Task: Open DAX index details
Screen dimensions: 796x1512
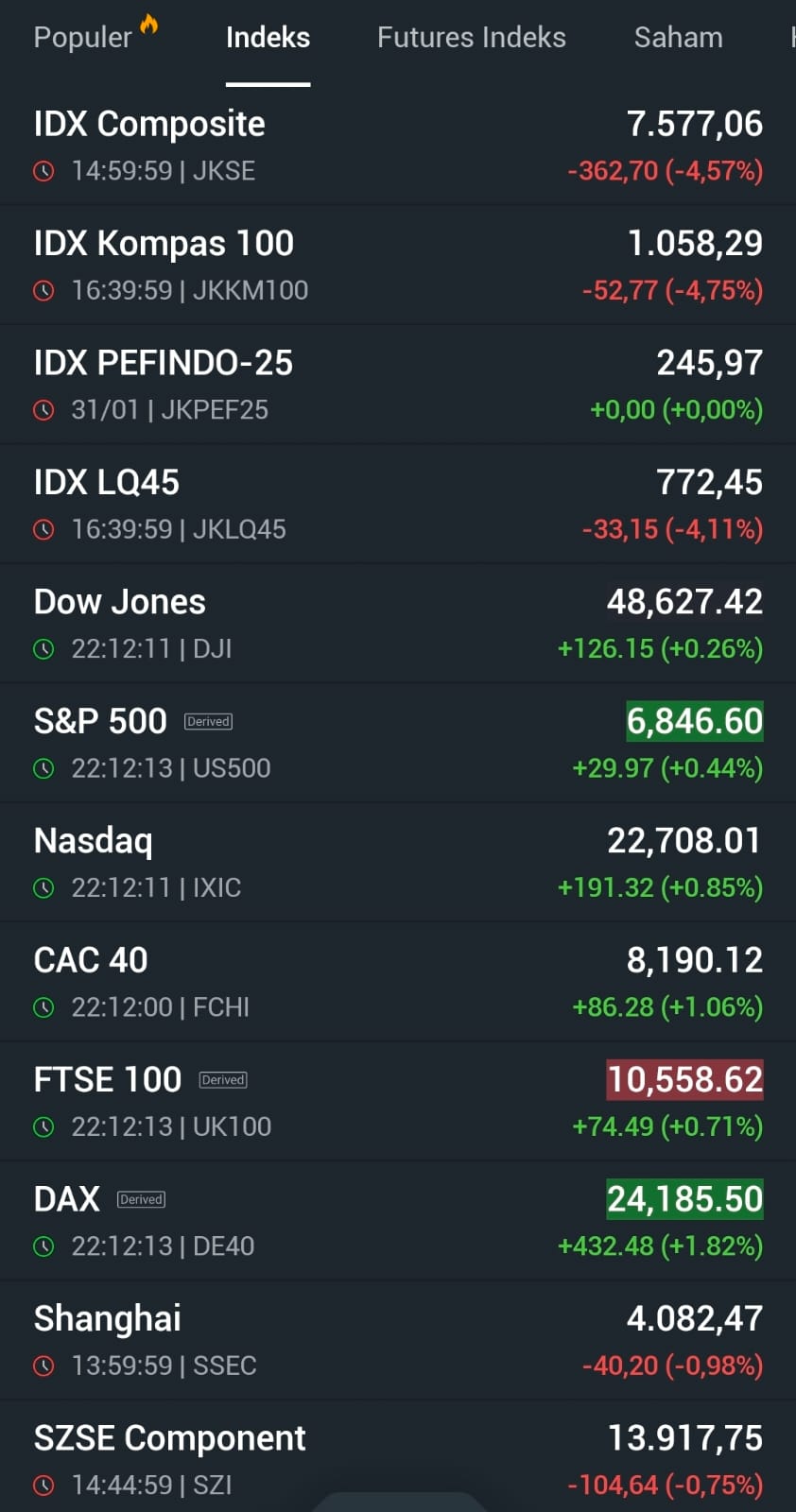Action: (397, 1221)
